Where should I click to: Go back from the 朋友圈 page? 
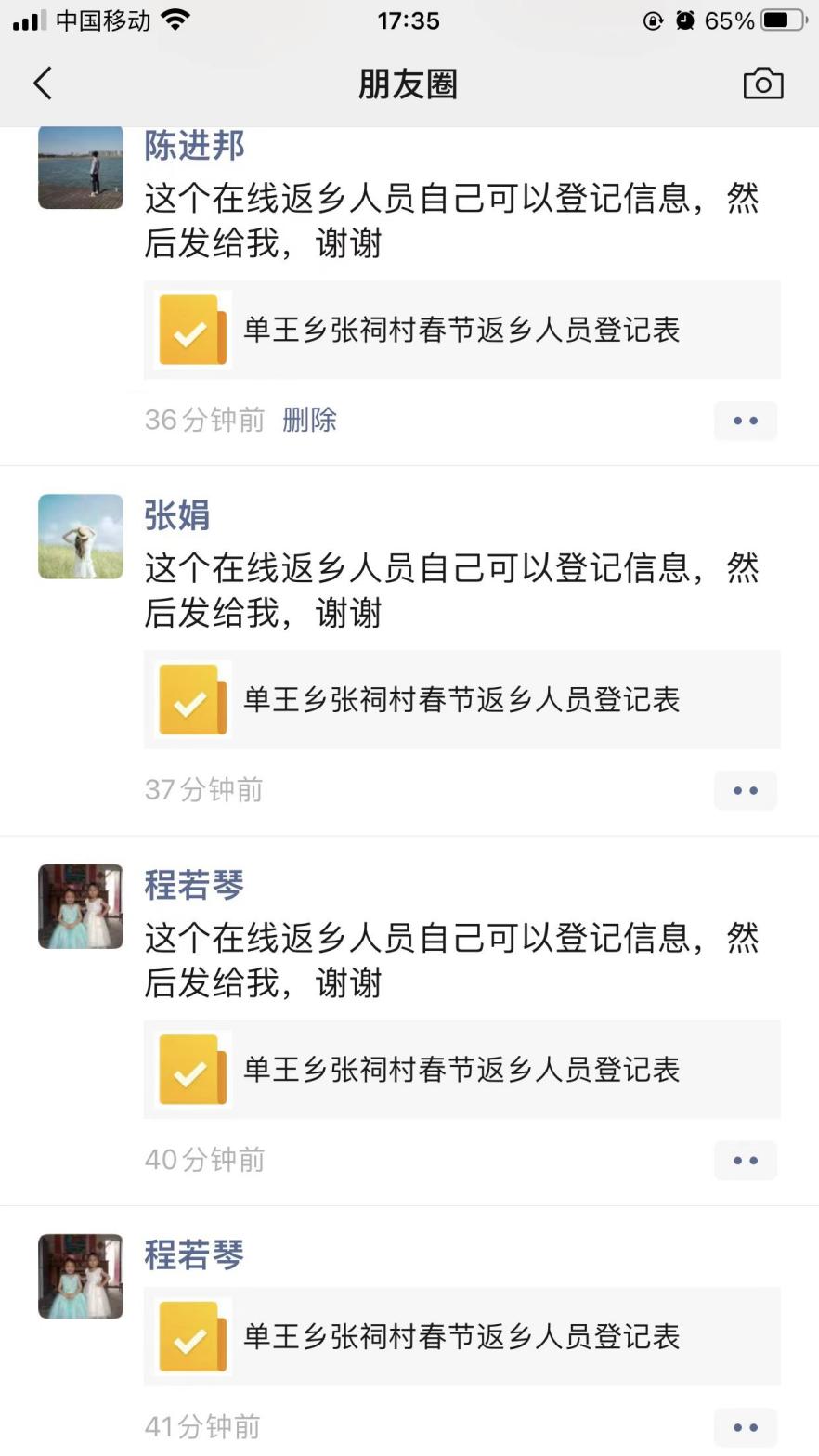point(43,84)
